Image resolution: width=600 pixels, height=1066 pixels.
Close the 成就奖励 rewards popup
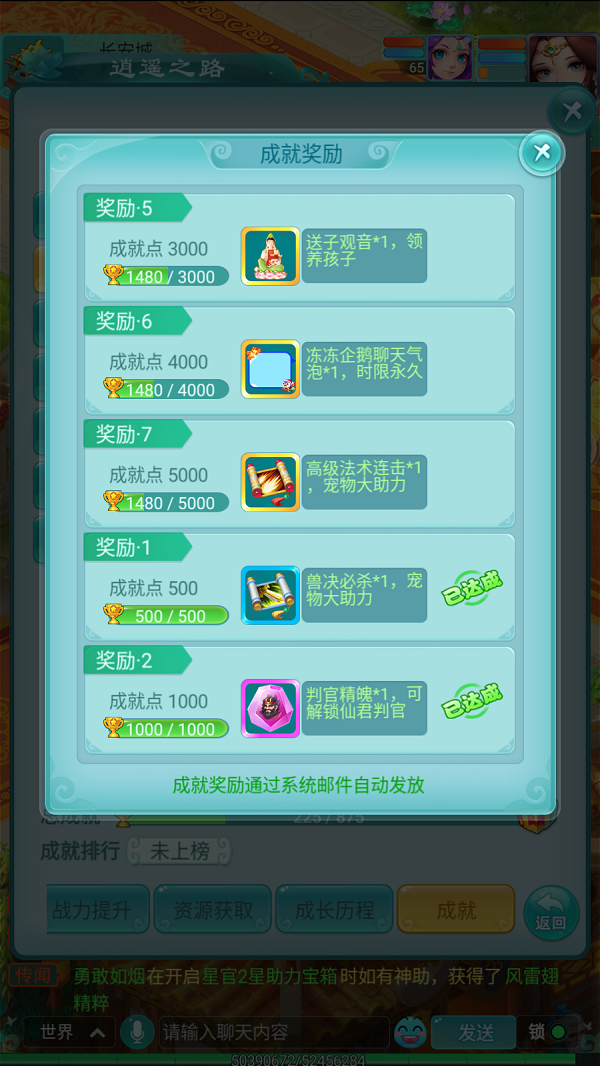coord(541,152)
